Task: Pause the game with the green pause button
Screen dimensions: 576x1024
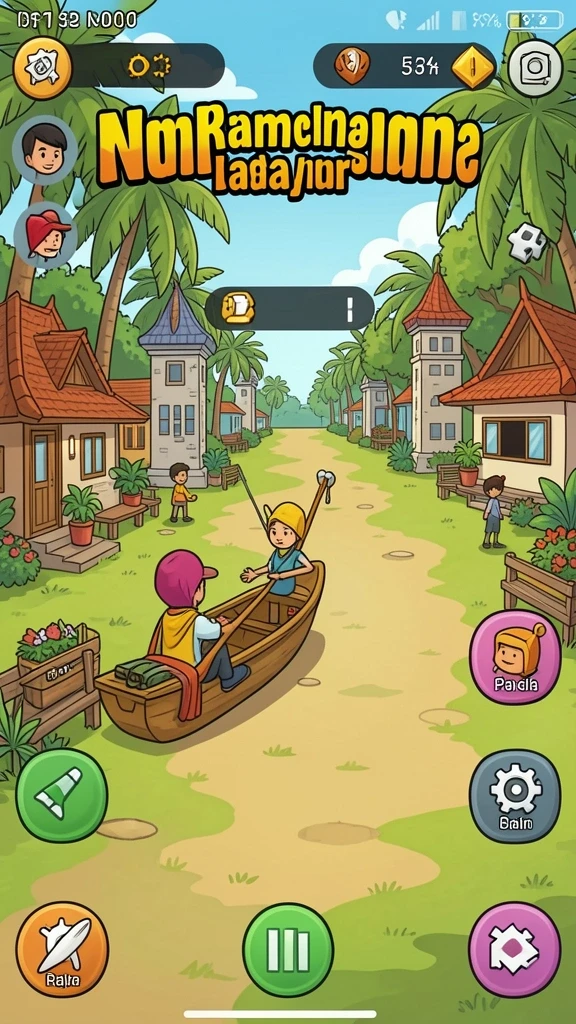Action: tap(288, 950)
